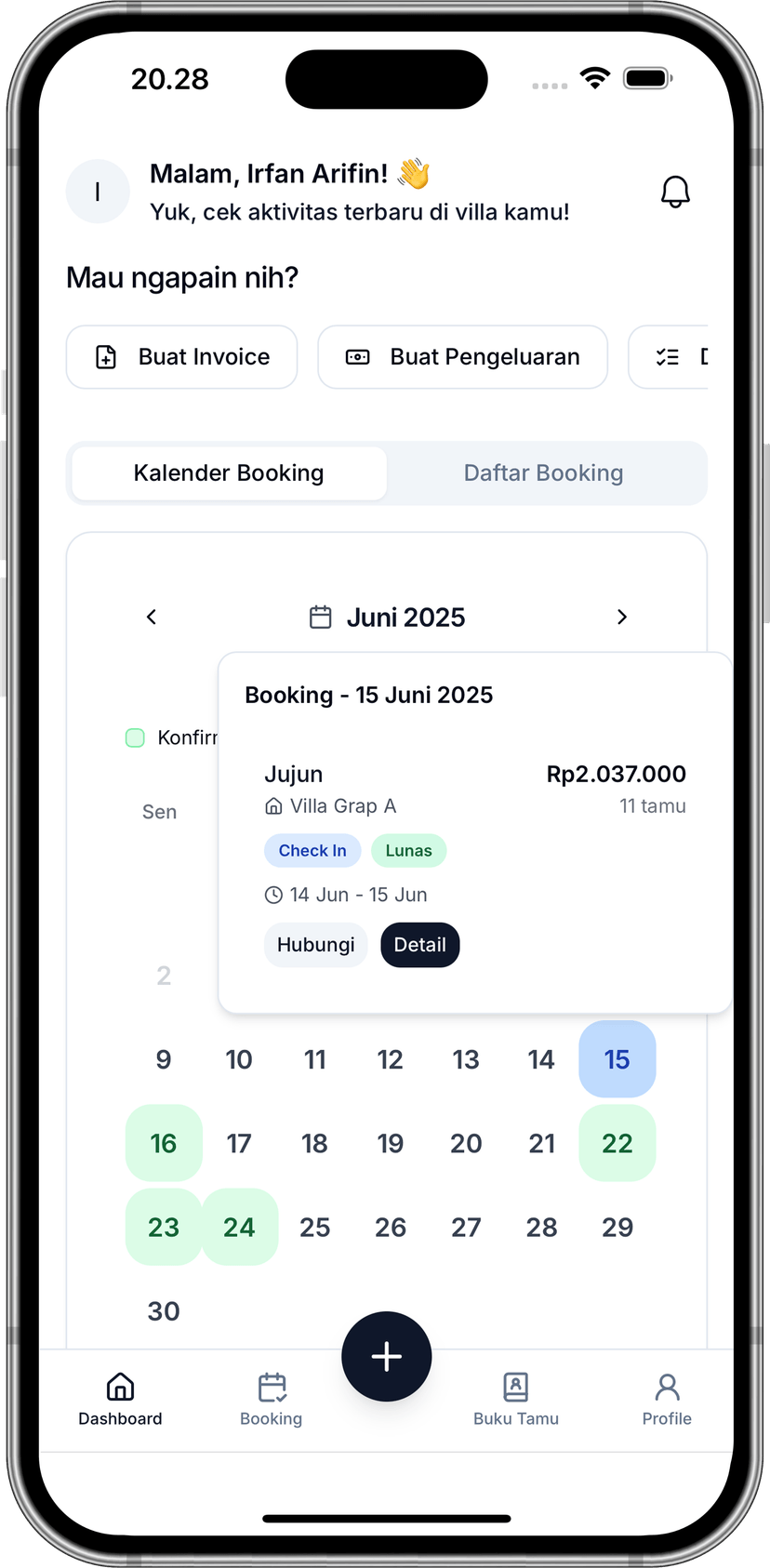Image resolution: width=770 pixels, height=1568 pixels.
Task: Tap the Buat Pengeluaran button
Action: tap(462, 357)
